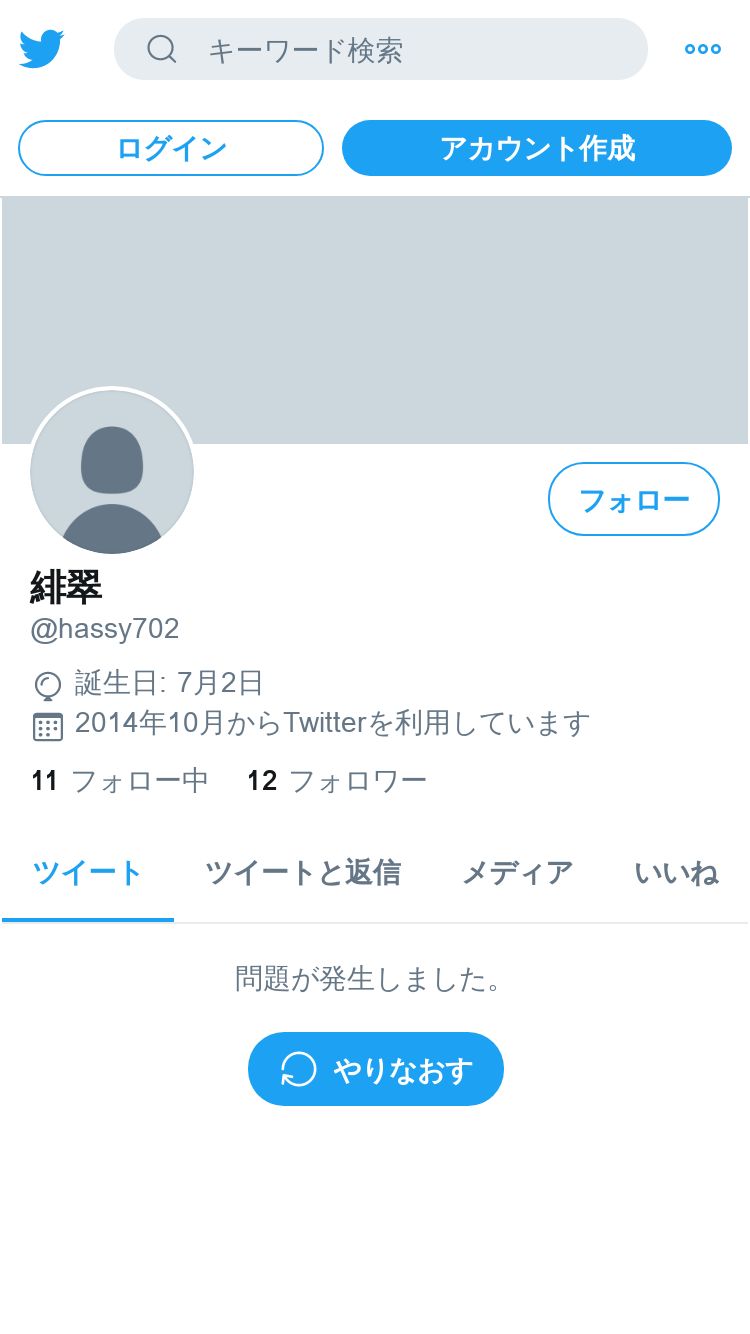The width and height of the screenshot is (750, 1334).
Task: Tap the ログイン button
Action: (171, 148)
